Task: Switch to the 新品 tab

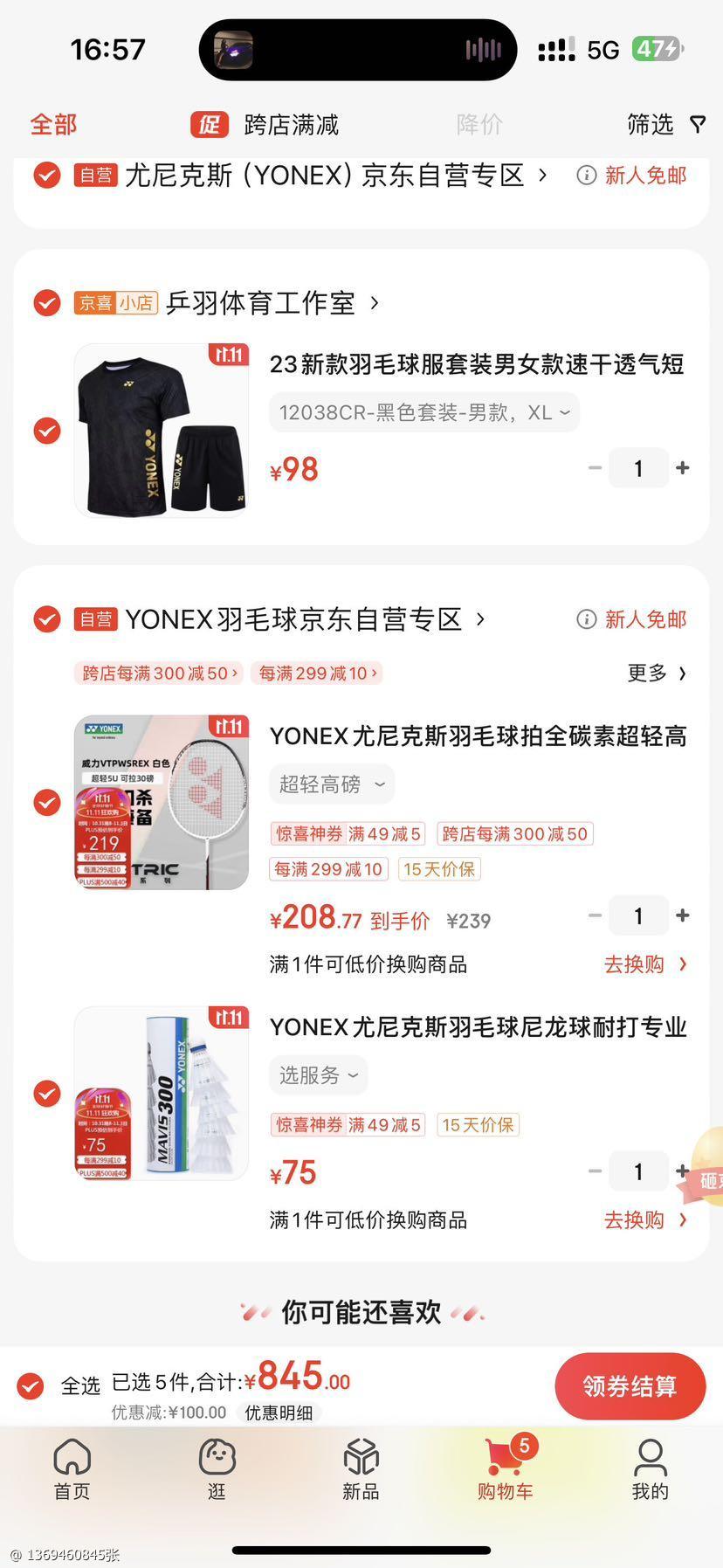Action: 361,1469
